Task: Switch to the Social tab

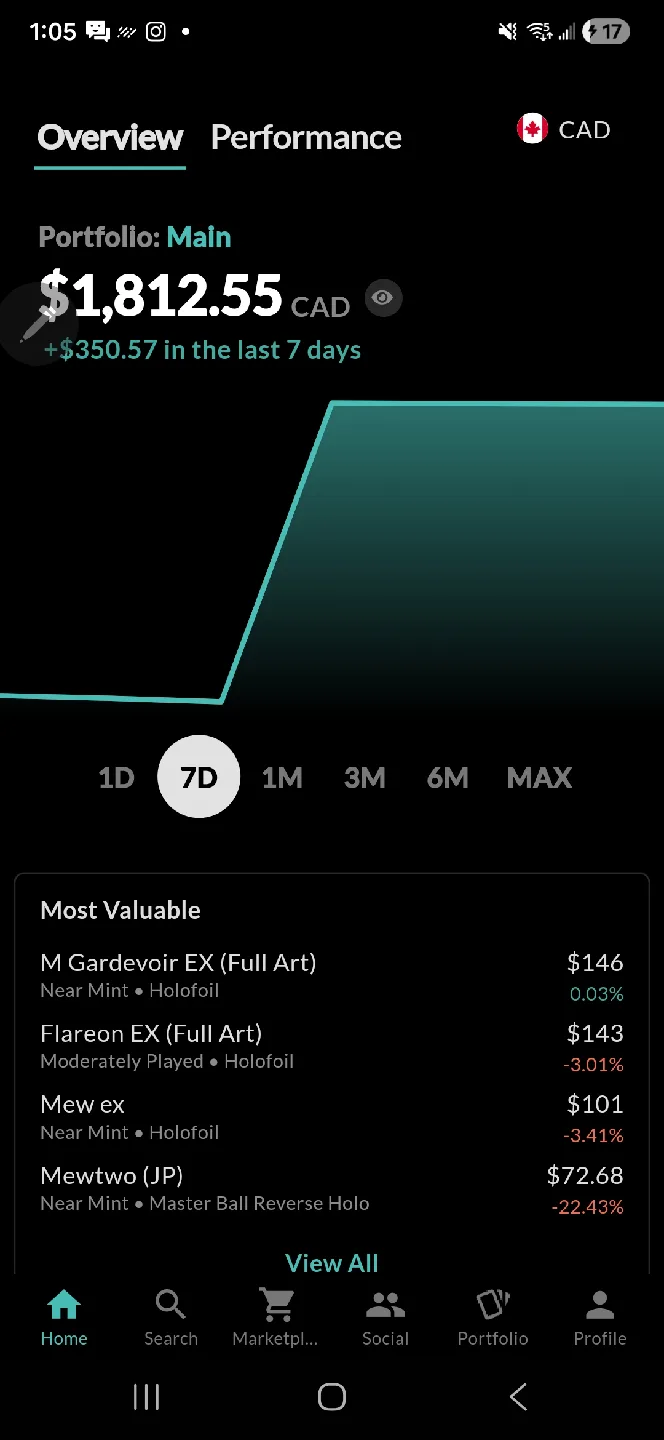Action: [x=385, y=1319]
